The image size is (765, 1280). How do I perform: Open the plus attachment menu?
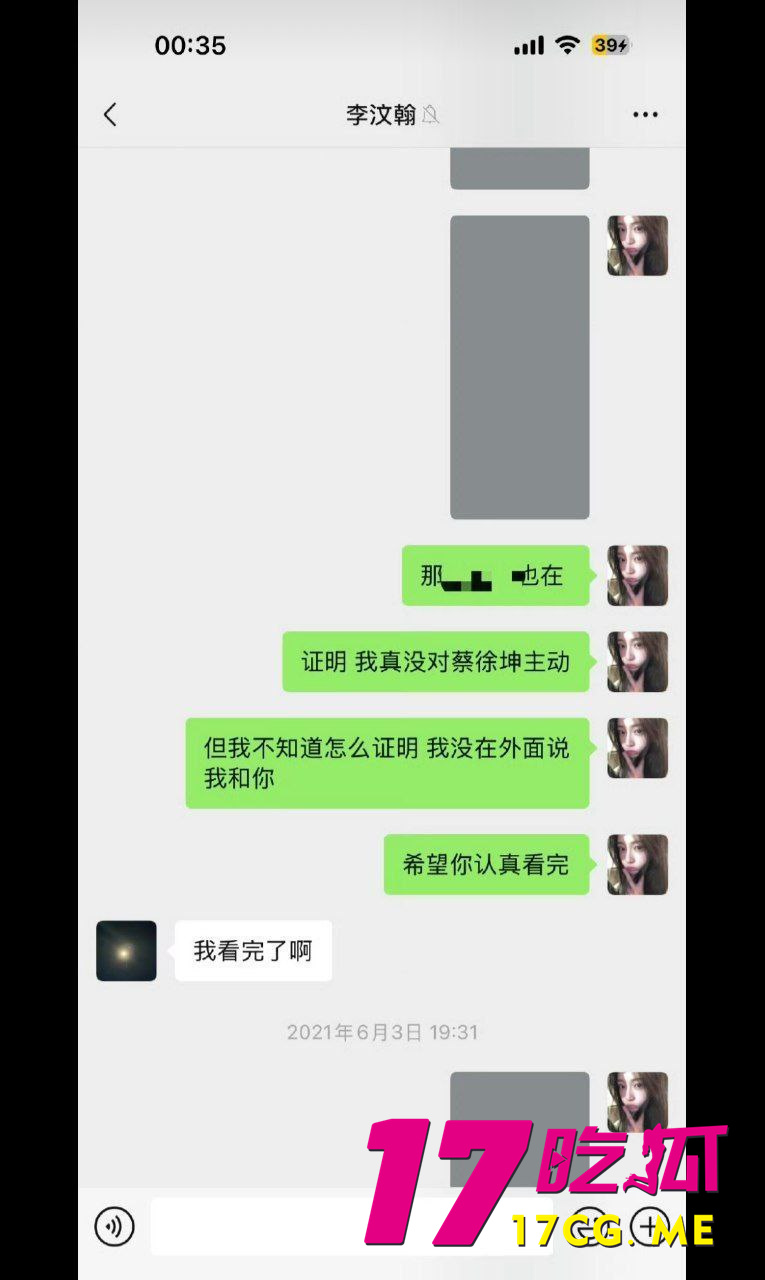point(650,1225)
